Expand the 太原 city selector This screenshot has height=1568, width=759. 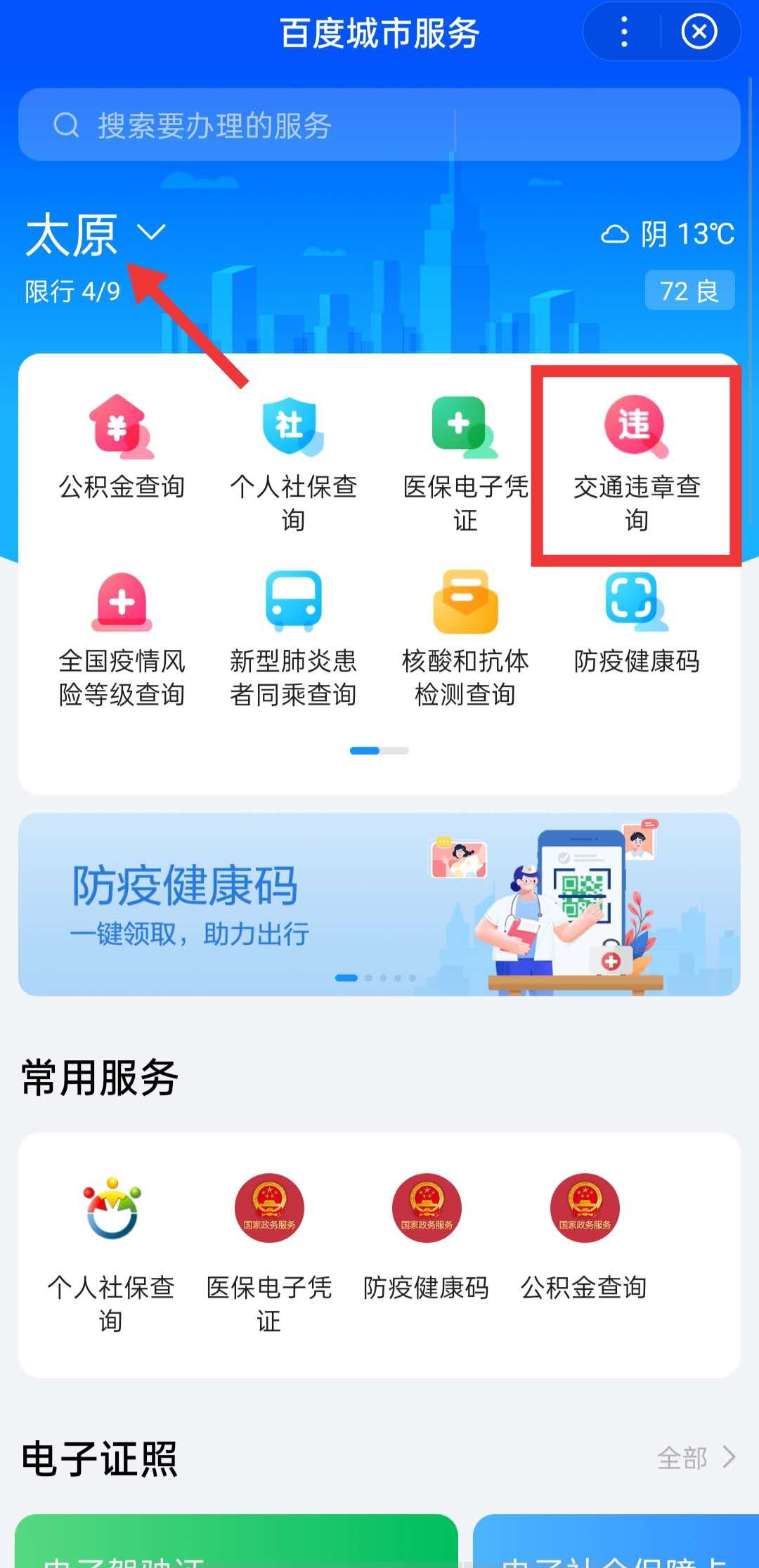96,234
